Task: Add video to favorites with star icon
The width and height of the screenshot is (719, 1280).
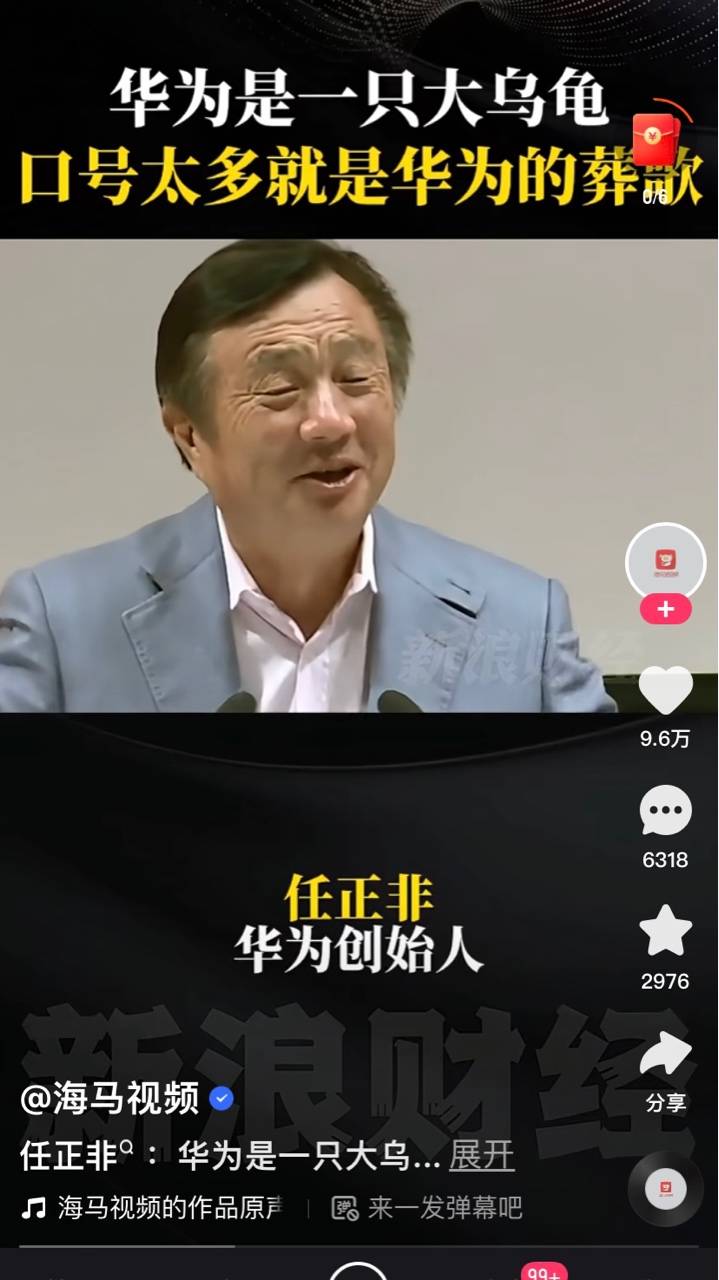Action: pyautogui.click(x=665, y=931)
